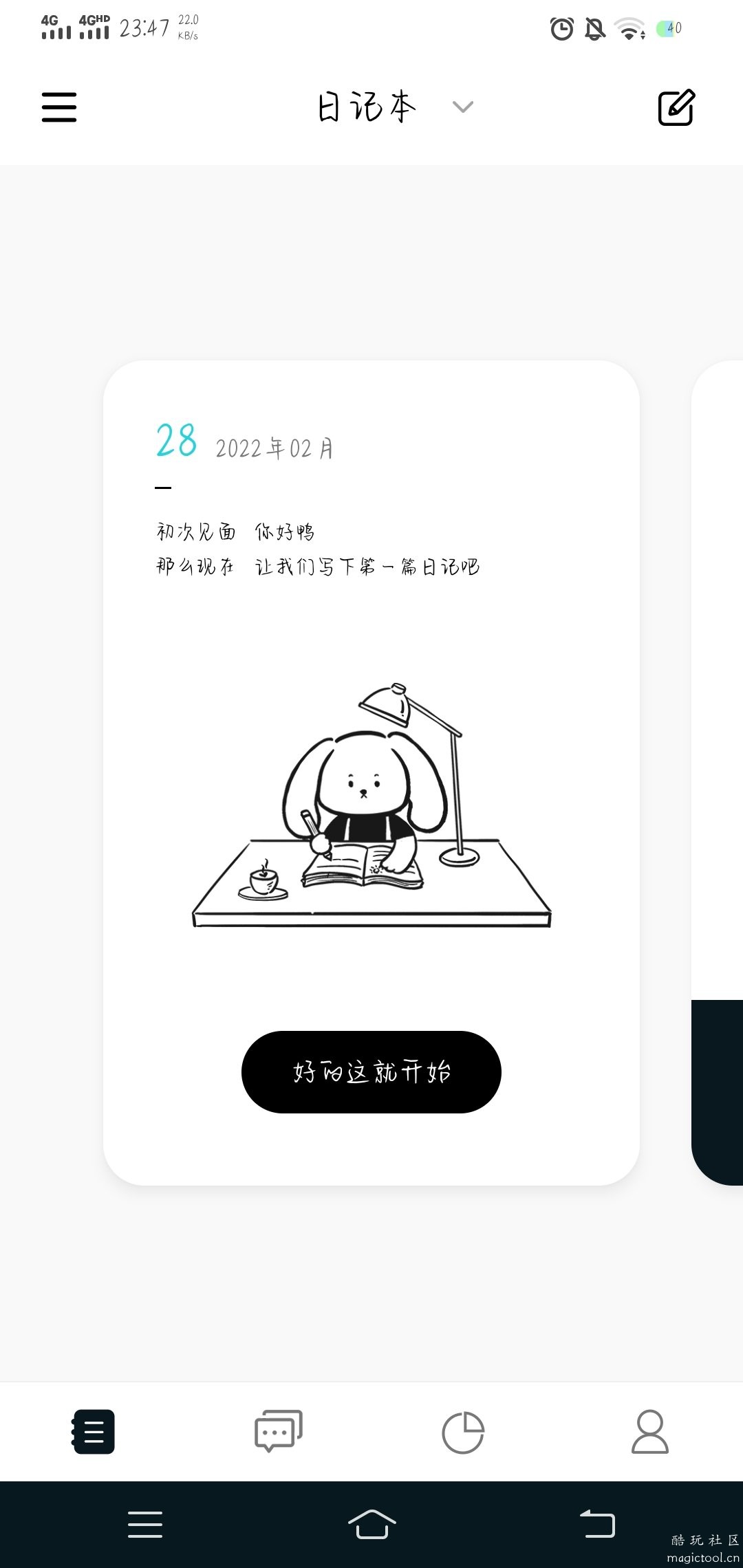Open the hamburger drawer menu
Image resolution: width=743 pixels, height=1568 pixels.
coord(59,107)
